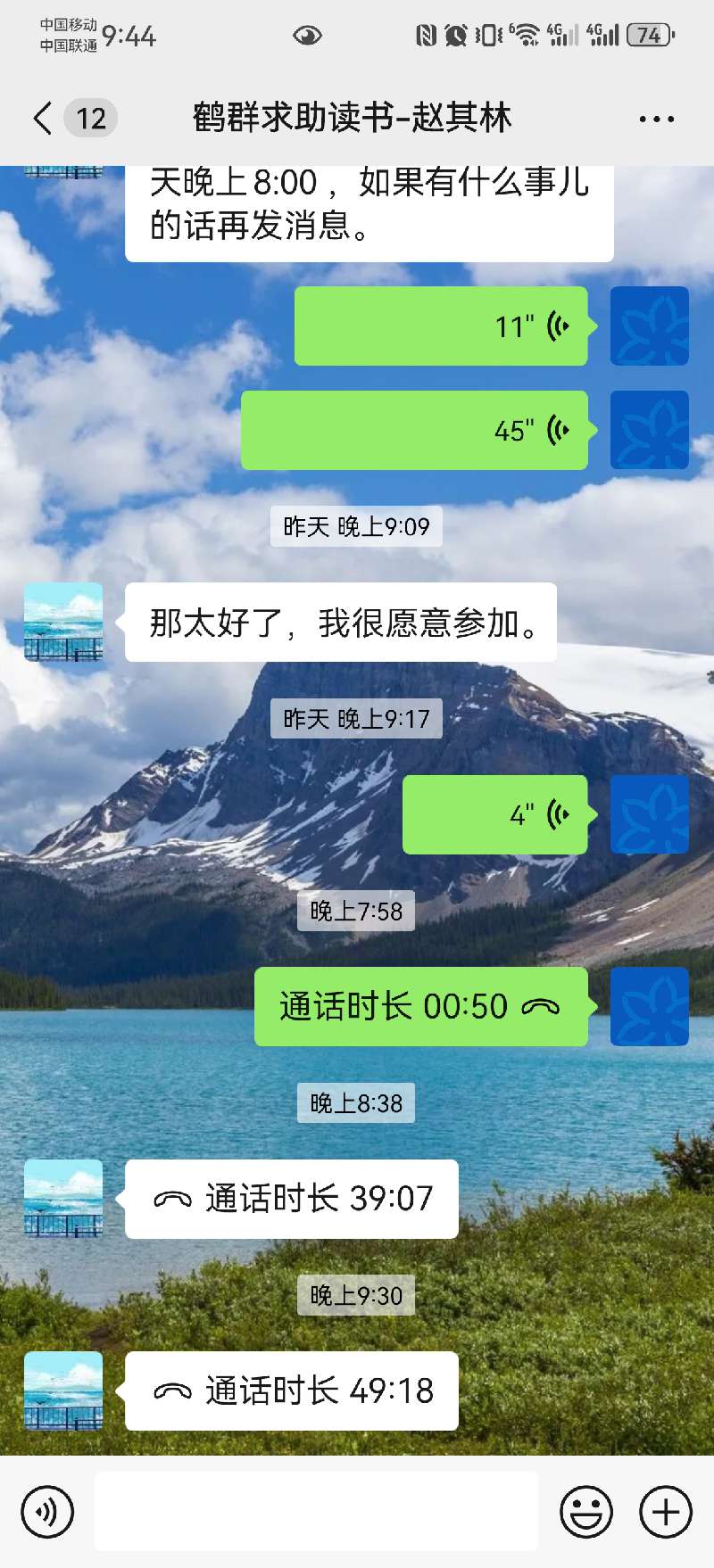Play the 45-second voice message
714x1568 pixels.
pos(414,431)
